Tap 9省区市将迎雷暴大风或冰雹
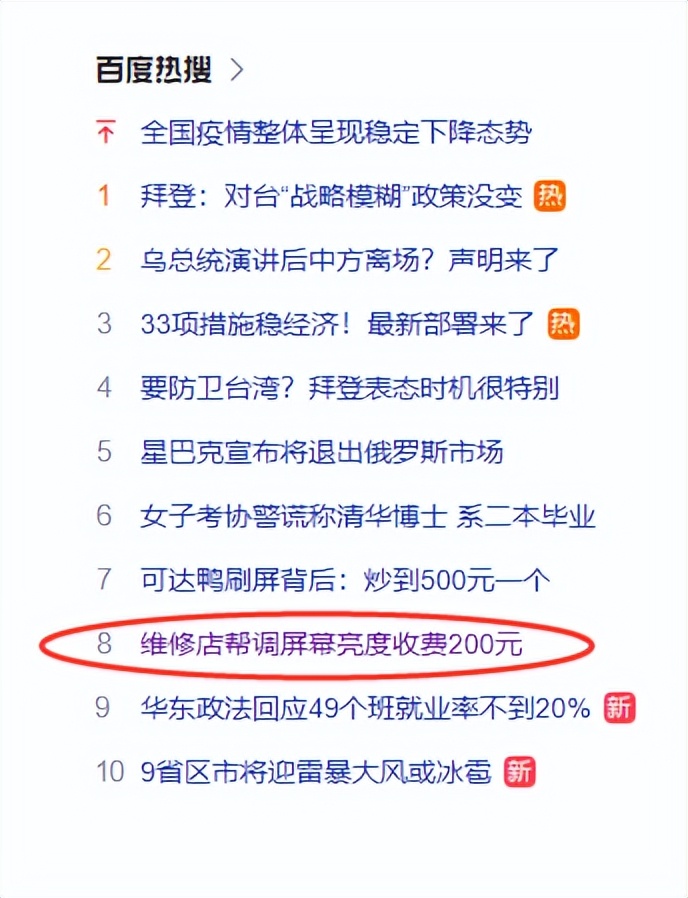The width and height of the screenshot is (688, 898). pos(316,772)
